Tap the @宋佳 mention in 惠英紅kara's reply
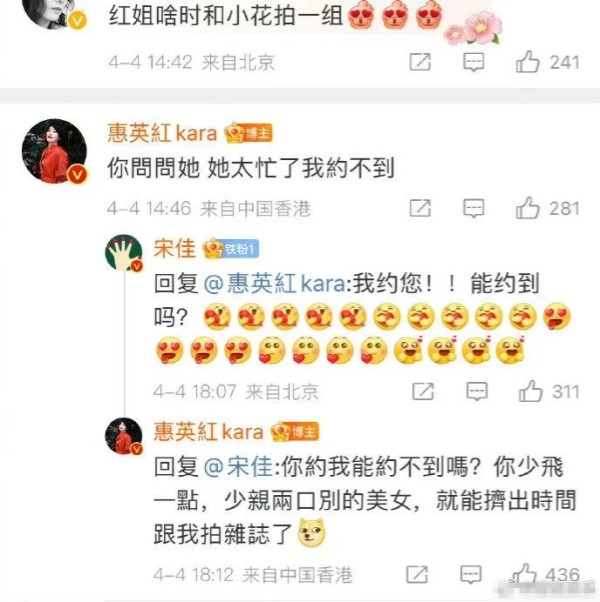The width and height of the screenshot is (600, 602). (236, 467)
